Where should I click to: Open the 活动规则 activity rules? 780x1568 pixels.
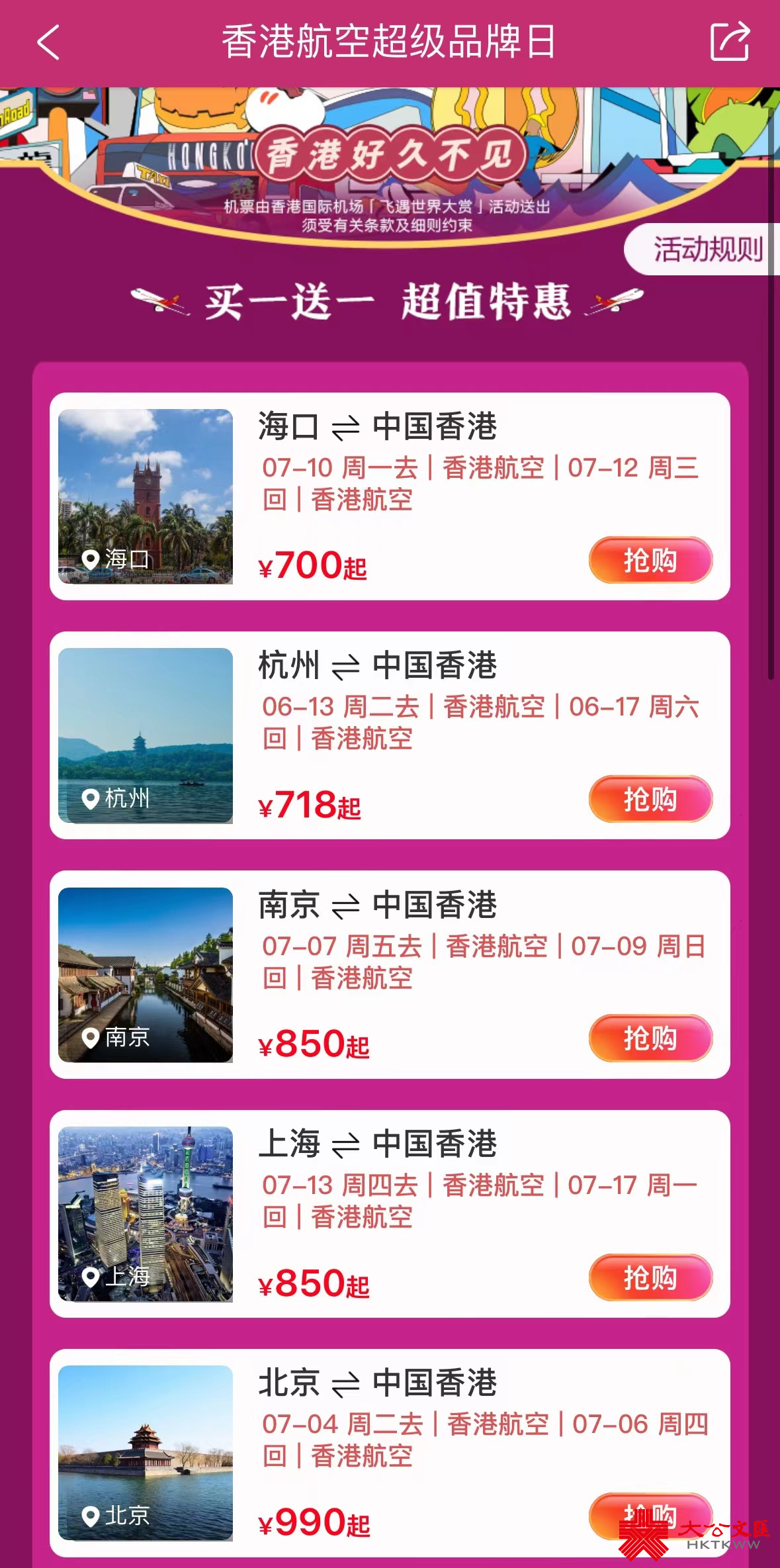[x=705, y=250]
